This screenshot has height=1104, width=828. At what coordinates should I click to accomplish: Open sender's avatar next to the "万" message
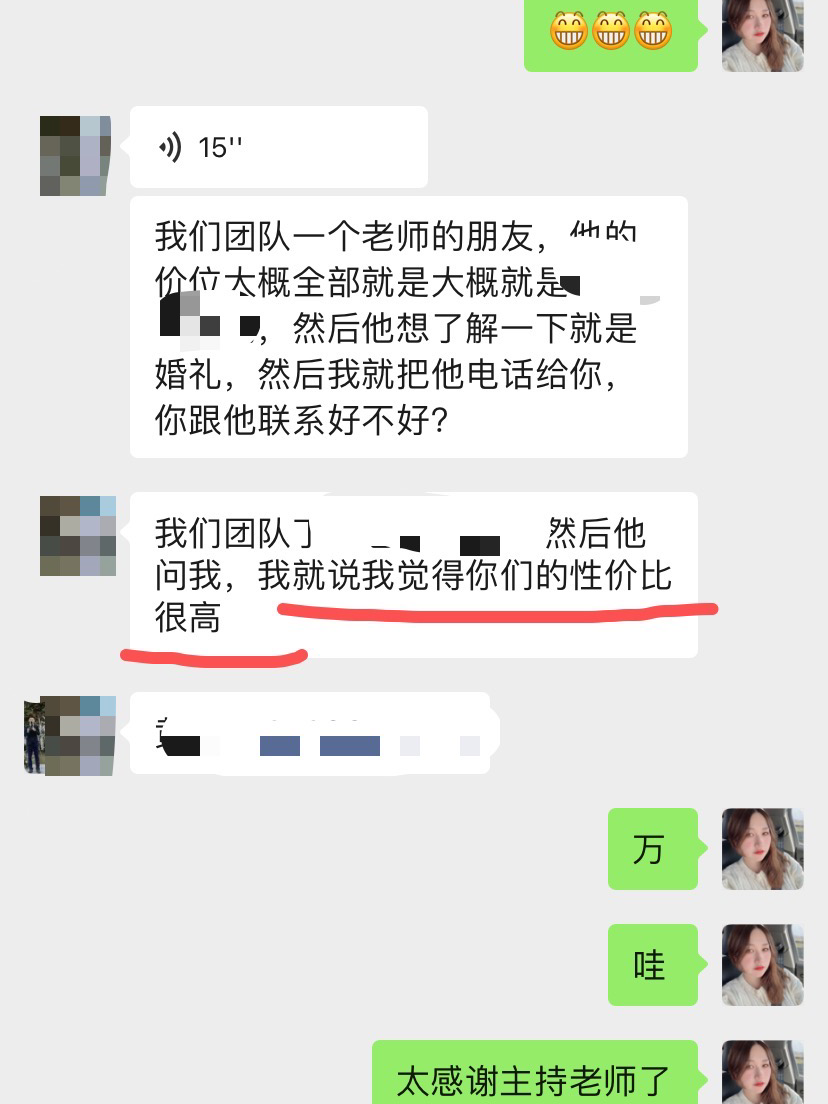pos(762,849)
